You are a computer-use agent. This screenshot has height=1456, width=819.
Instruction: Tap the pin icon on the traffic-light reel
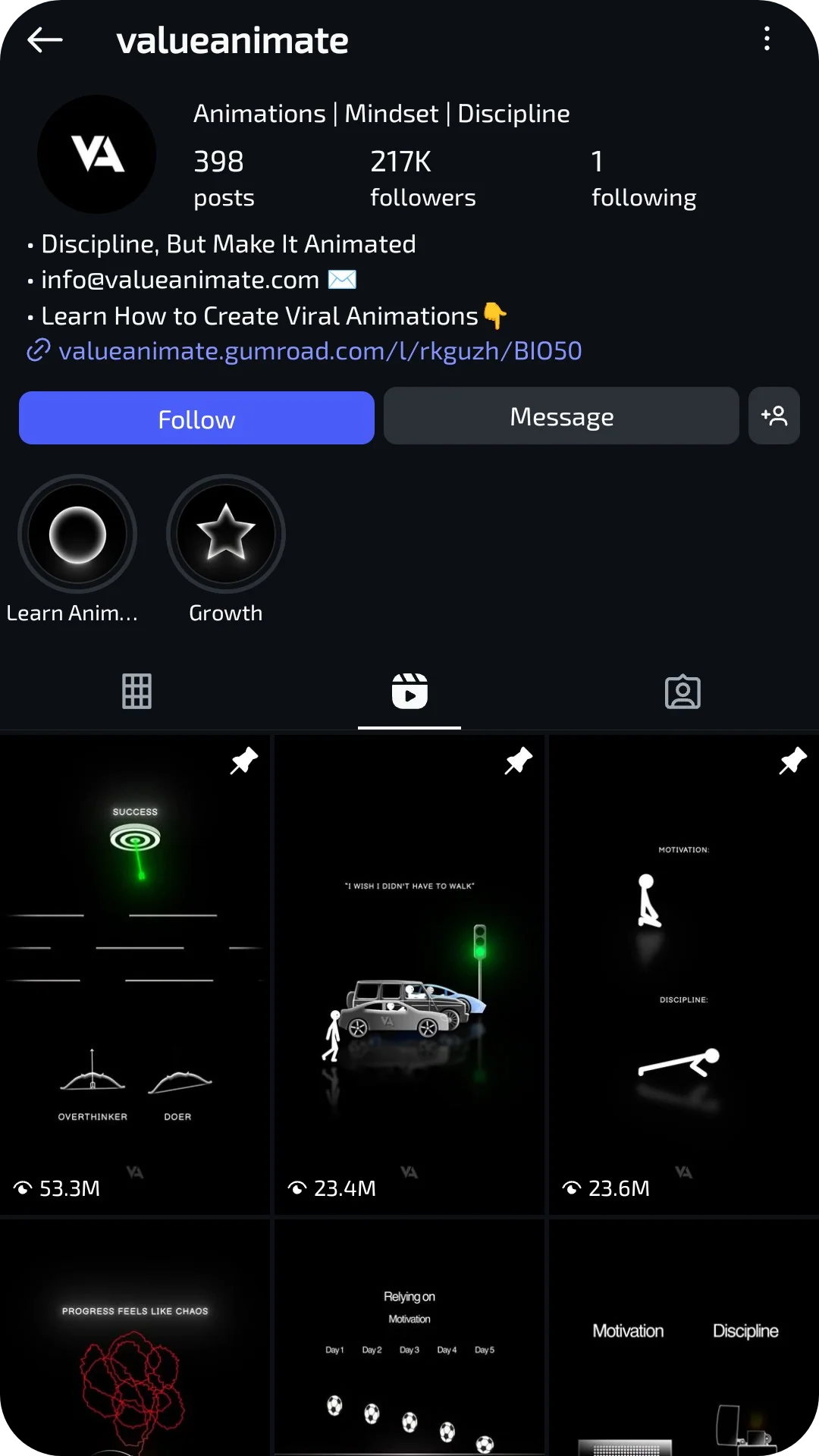click(x=519, y=761)
